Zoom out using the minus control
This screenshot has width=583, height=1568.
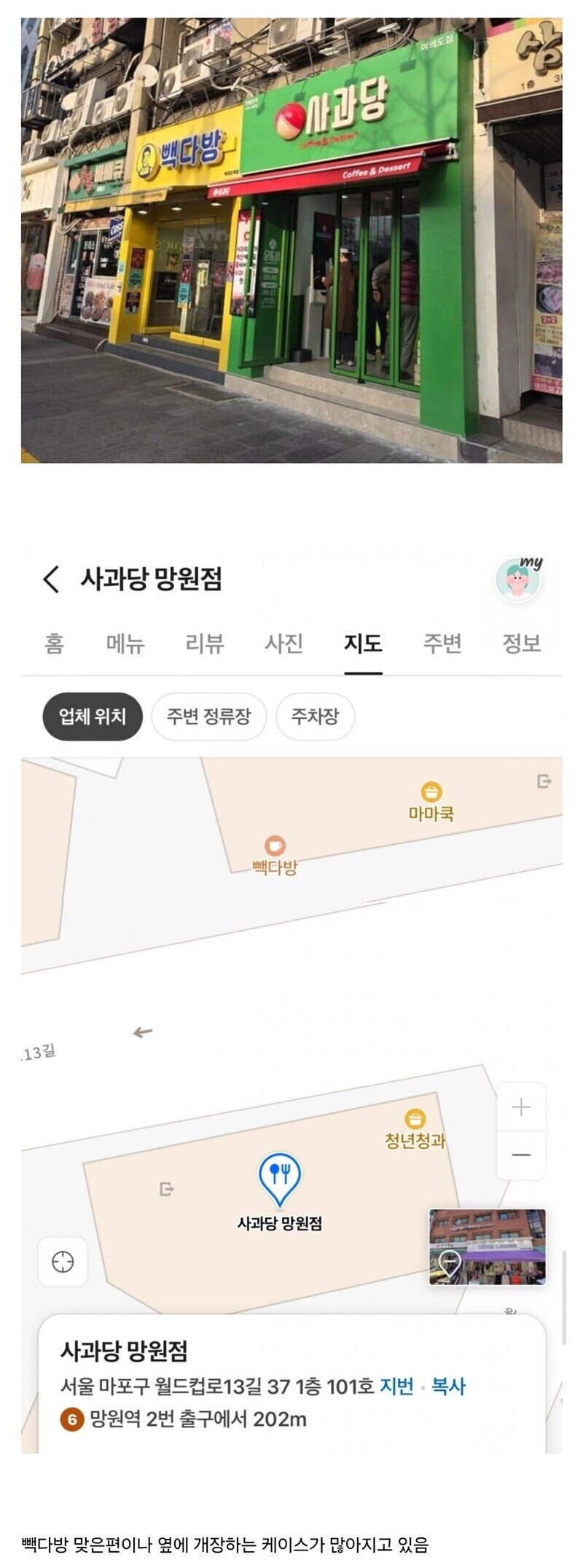tap(520, 1154)
